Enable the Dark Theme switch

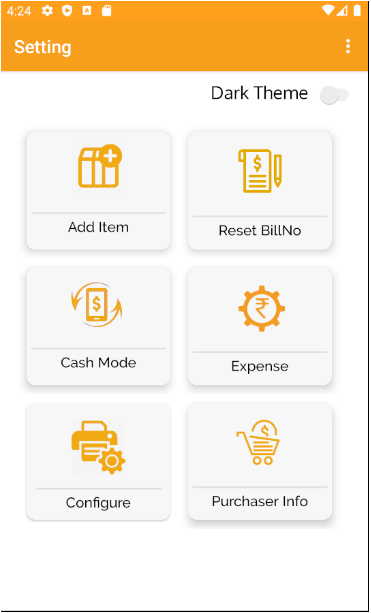pyautogui.click(x=334, y=95)
